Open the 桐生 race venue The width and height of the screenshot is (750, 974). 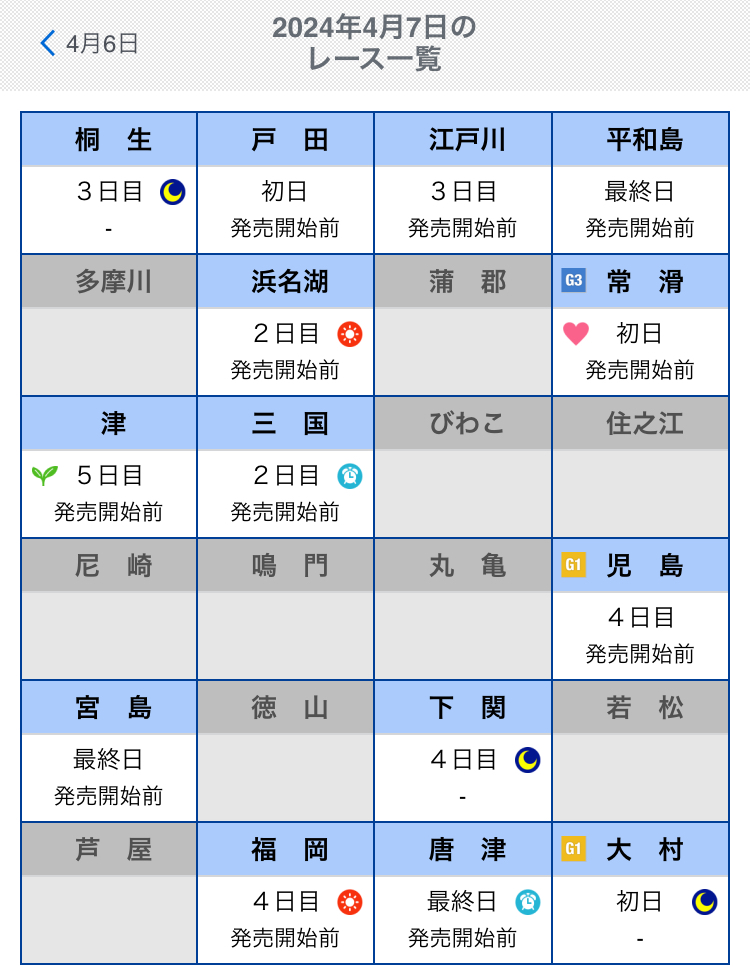(109, 183)
